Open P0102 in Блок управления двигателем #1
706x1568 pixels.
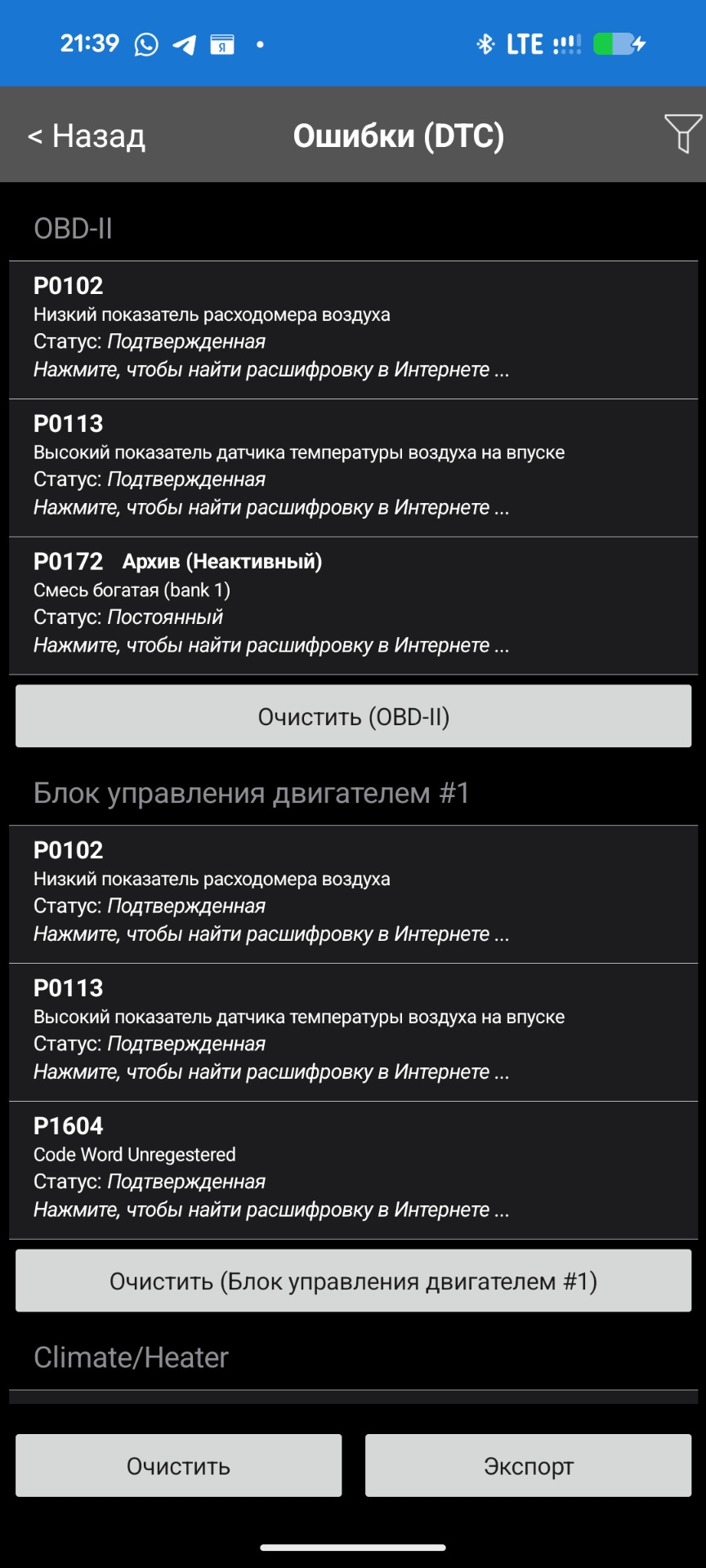[x=353, y=893]
